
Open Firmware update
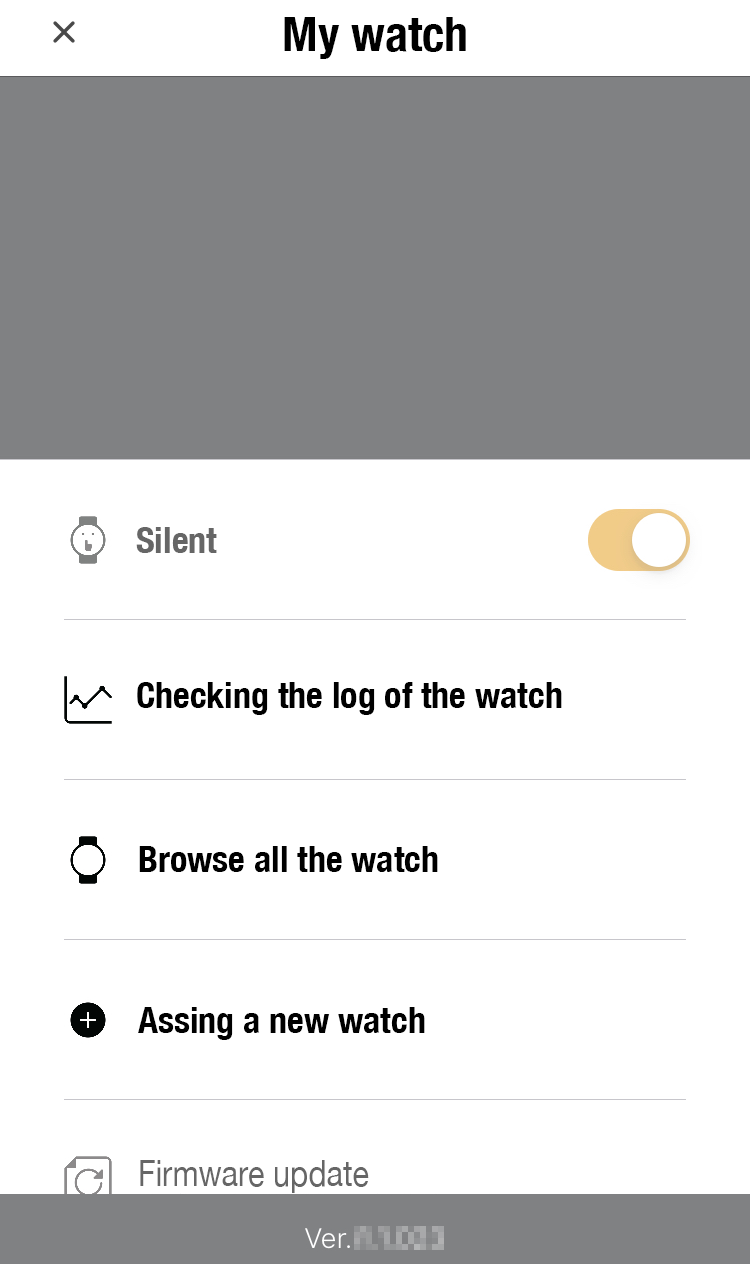(x=253, y=1173)
